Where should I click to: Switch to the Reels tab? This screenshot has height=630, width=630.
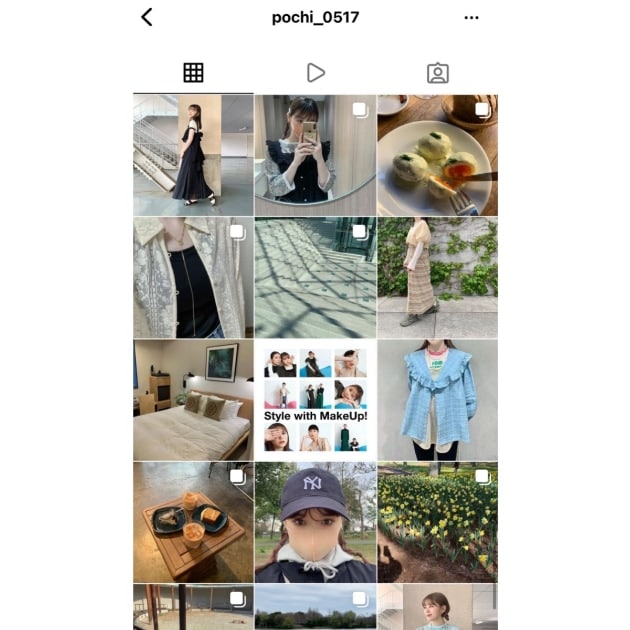(315, 72)
